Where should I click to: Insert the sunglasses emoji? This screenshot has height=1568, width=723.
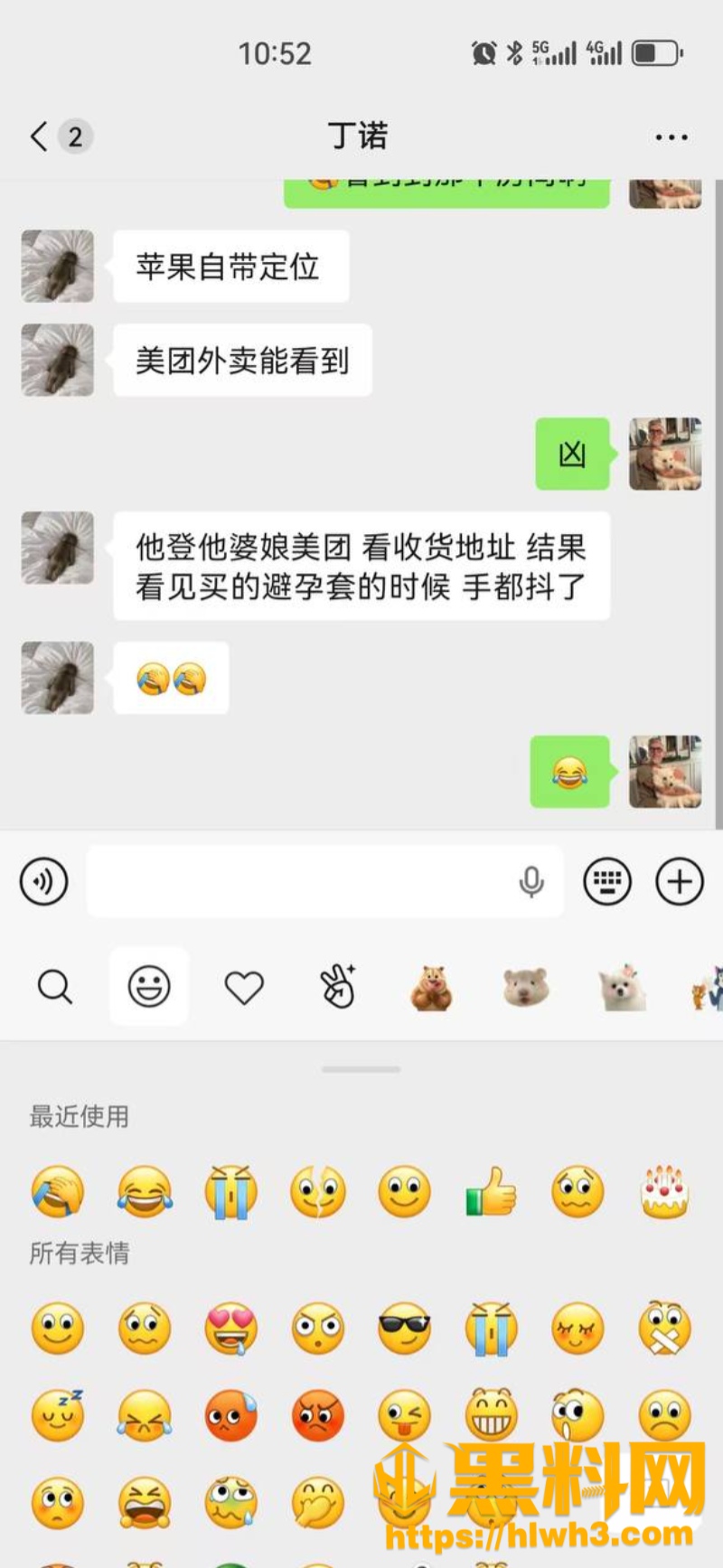coord(404,1329)
